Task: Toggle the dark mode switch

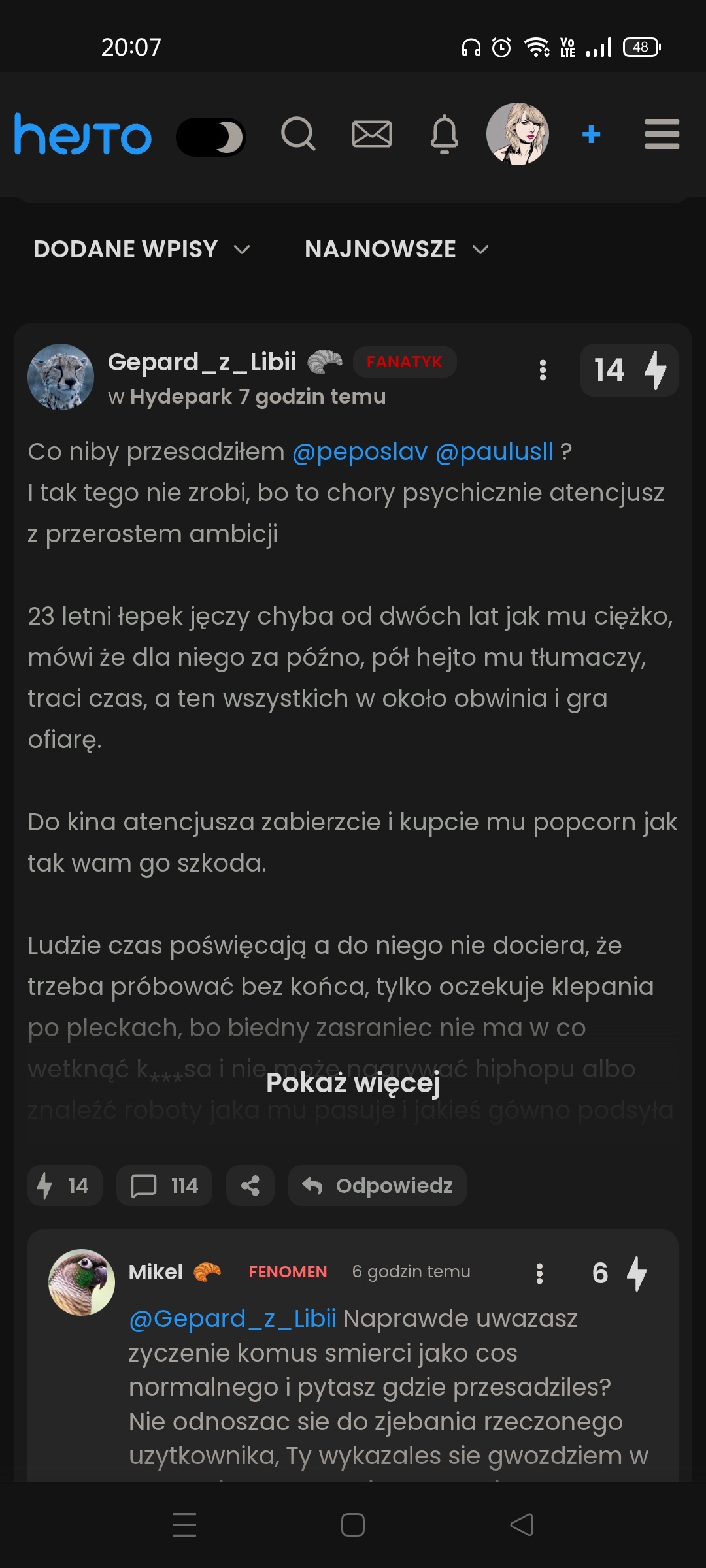Action: click(x=210, y=137)
